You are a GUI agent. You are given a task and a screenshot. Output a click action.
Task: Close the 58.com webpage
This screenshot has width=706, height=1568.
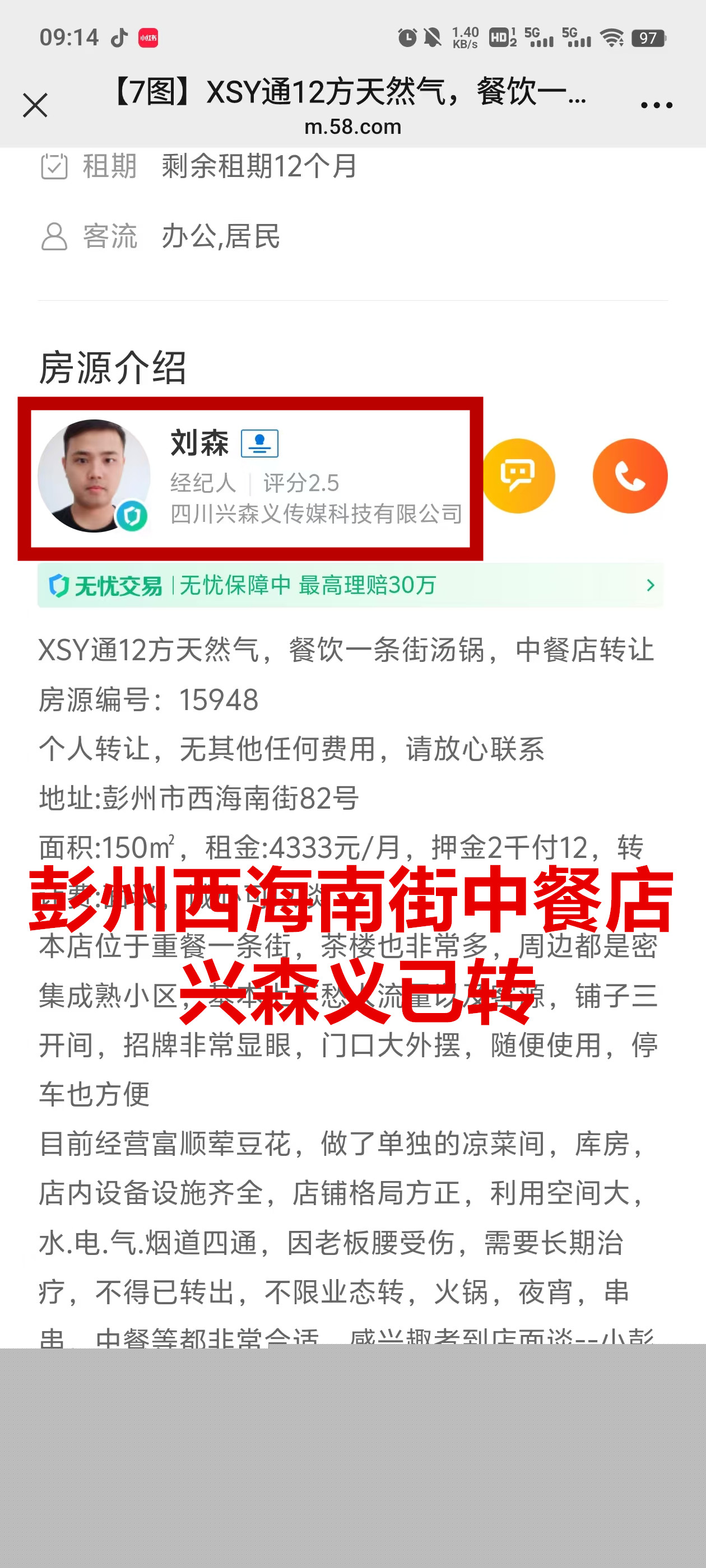coord(35,105)
